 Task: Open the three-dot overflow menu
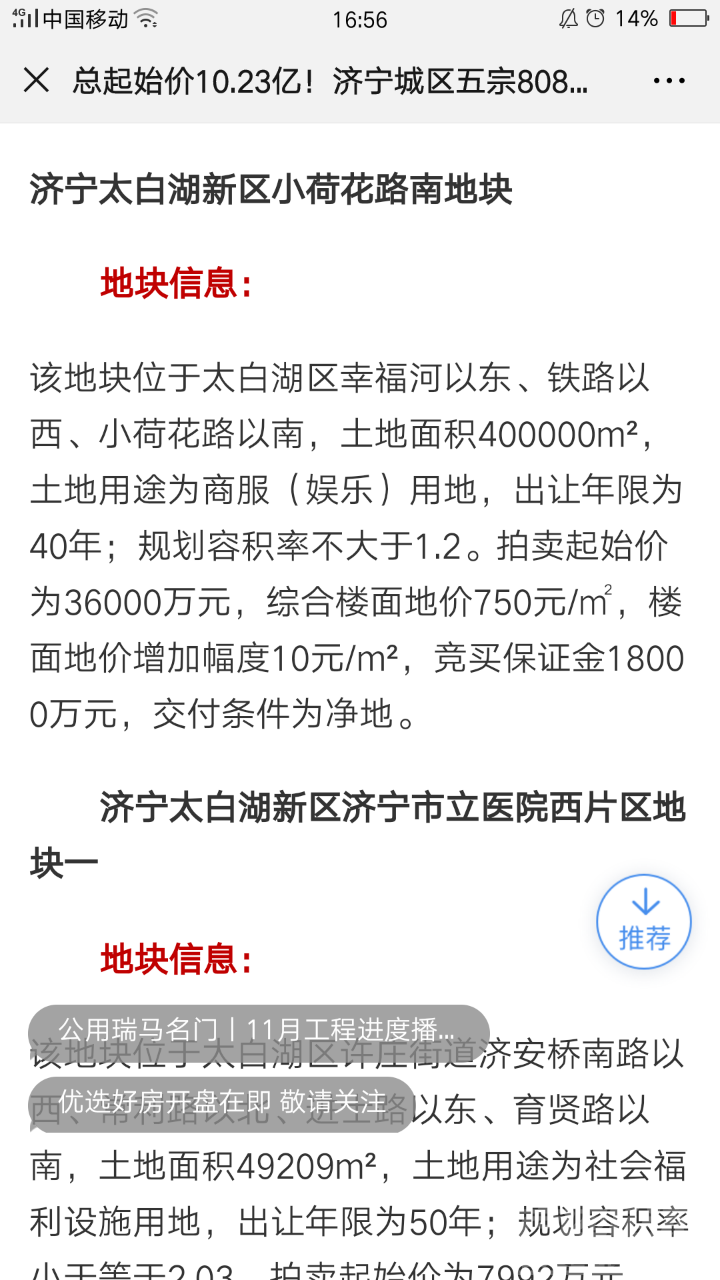[668, 81]
